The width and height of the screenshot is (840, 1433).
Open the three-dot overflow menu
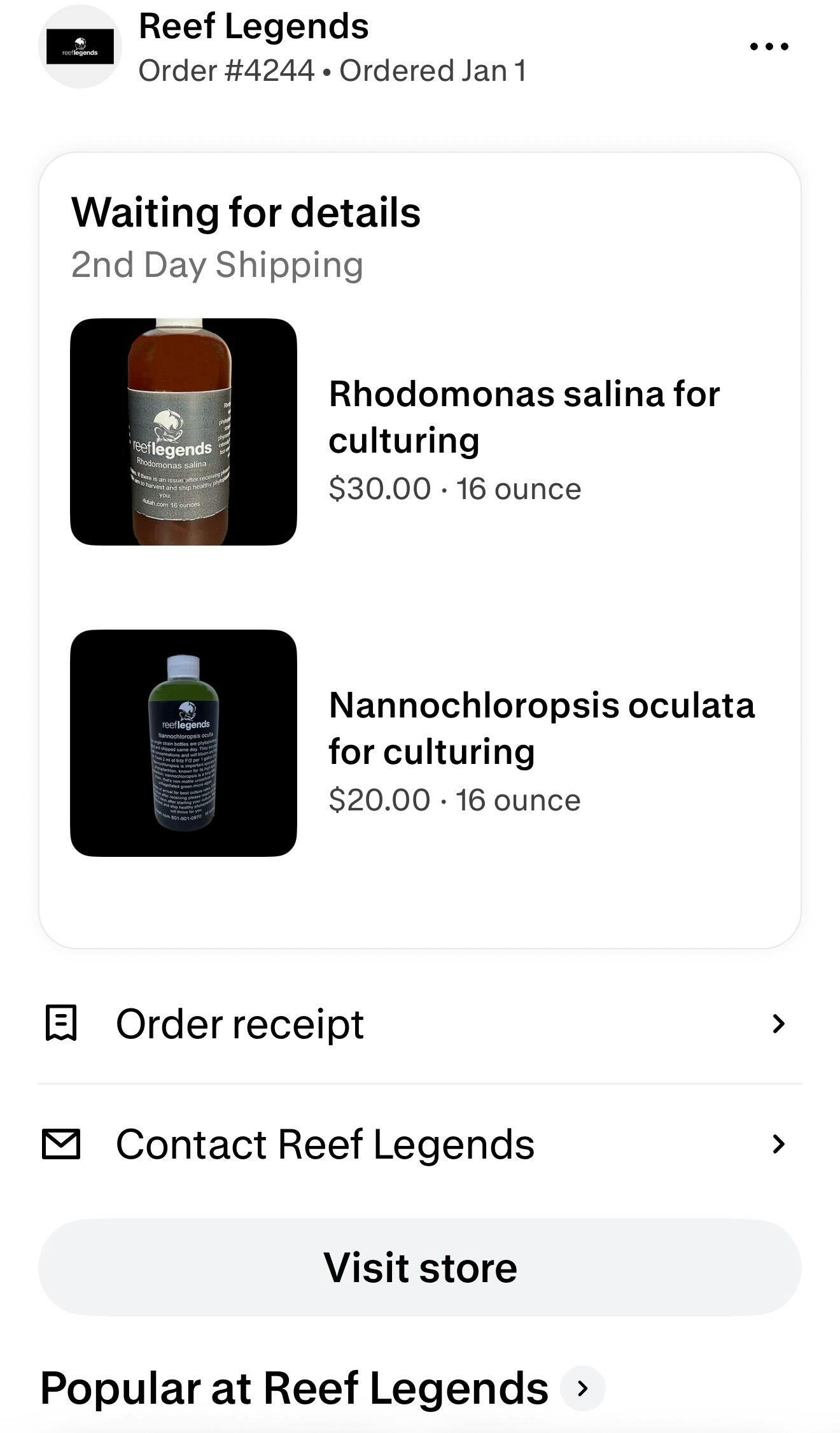coord(769,46)
